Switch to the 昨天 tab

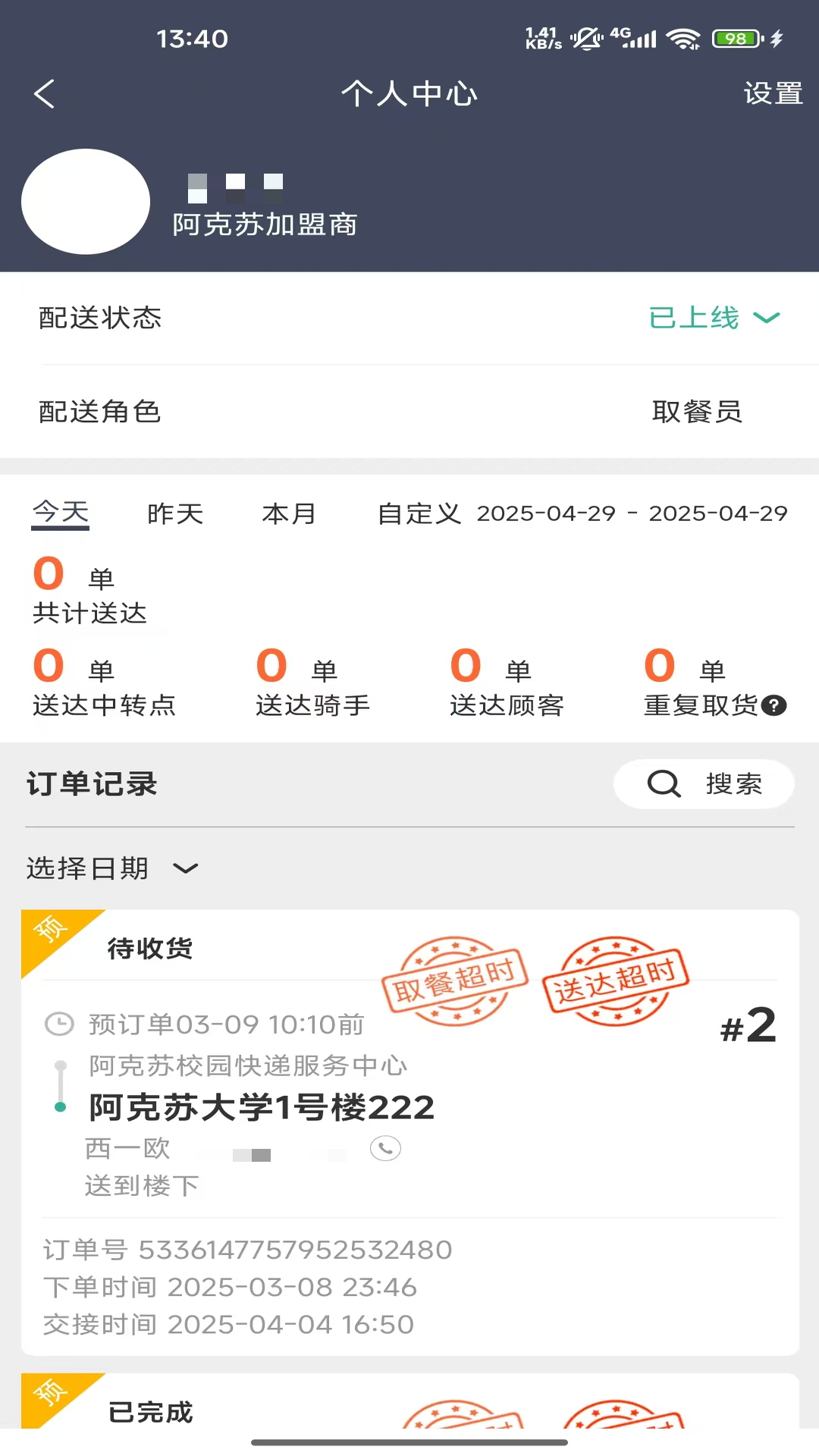pyautogui.click(x=175, y=513)
